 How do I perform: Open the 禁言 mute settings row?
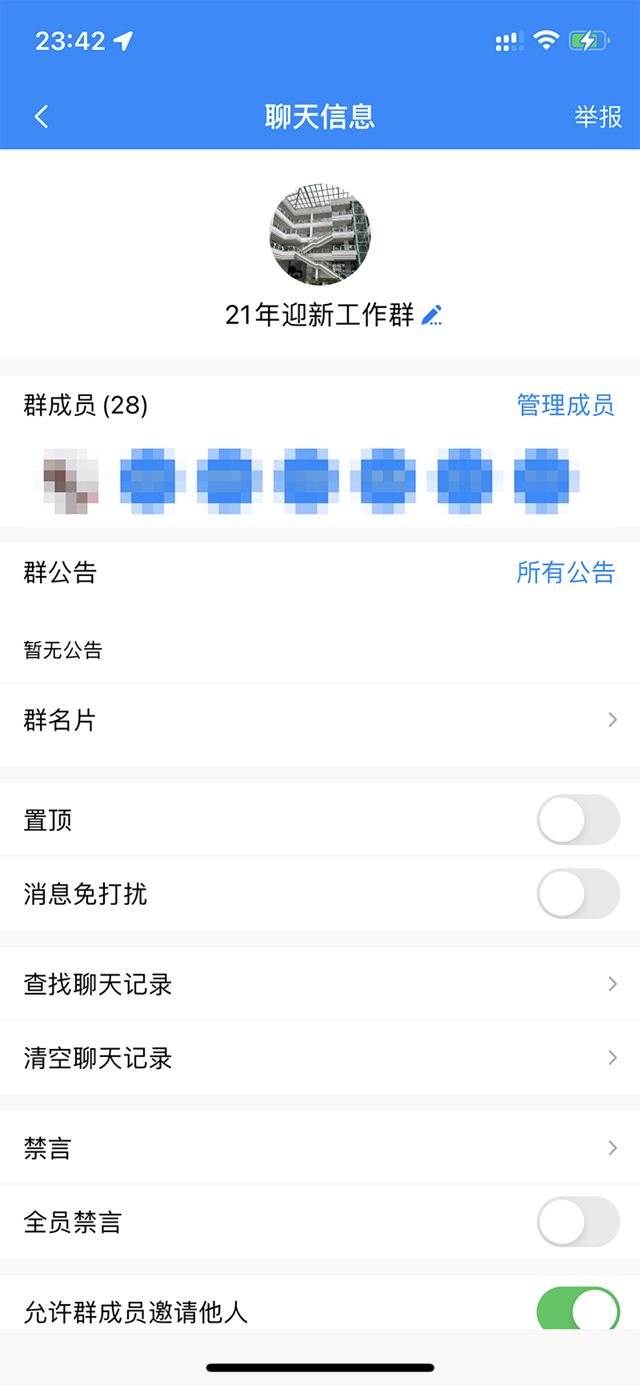point(320,1149)
